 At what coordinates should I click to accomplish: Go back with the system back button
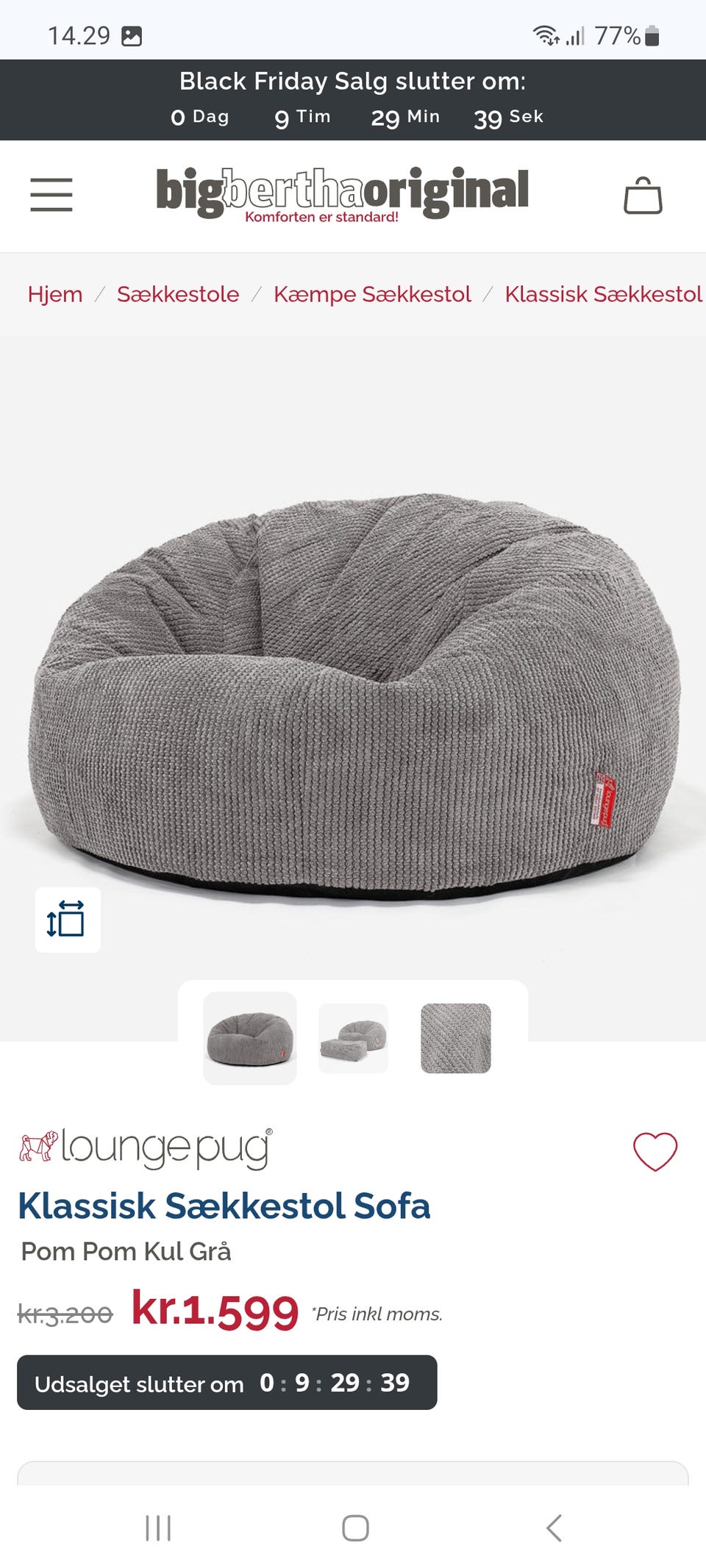[555, 1528]
